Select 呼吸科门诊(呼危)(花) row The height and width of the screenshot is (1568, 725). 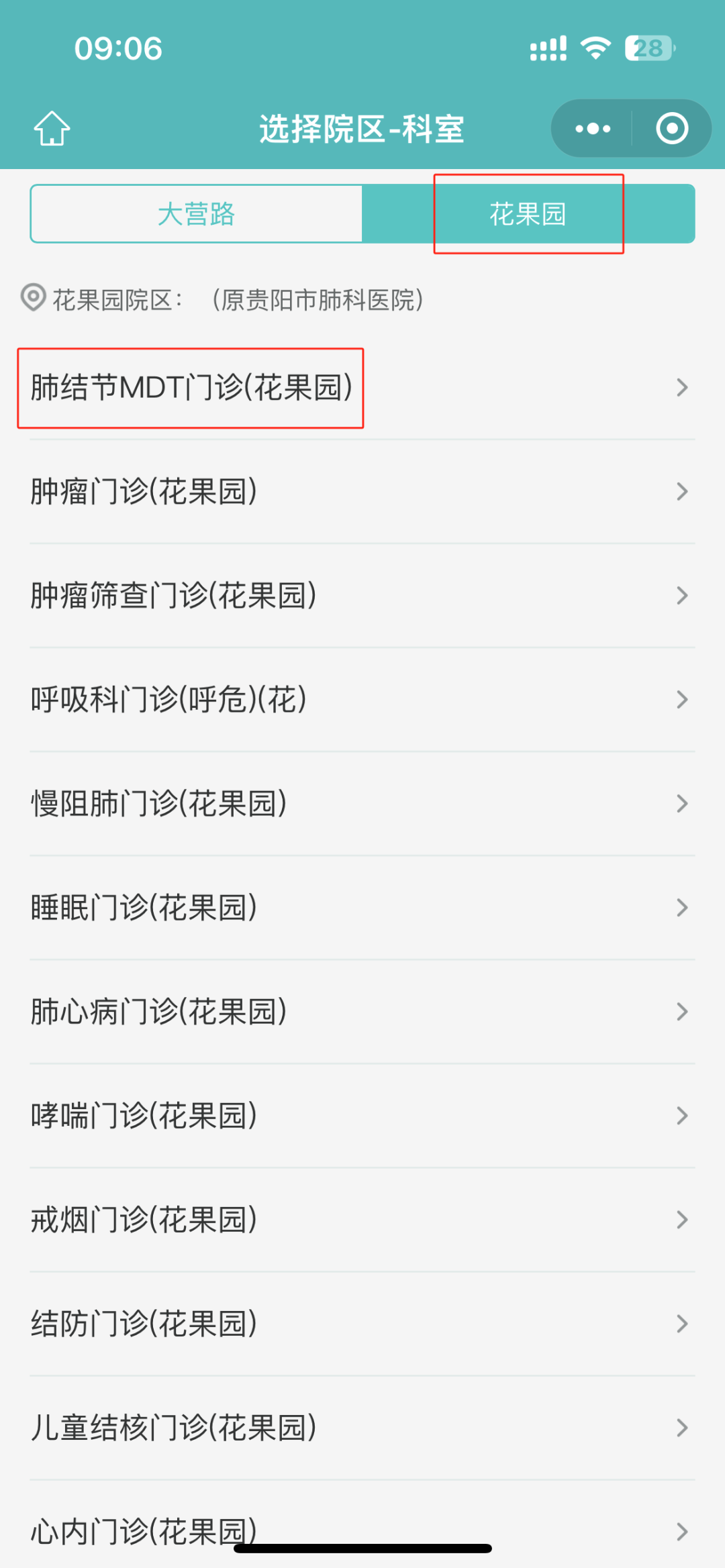(x=362, y=700)
